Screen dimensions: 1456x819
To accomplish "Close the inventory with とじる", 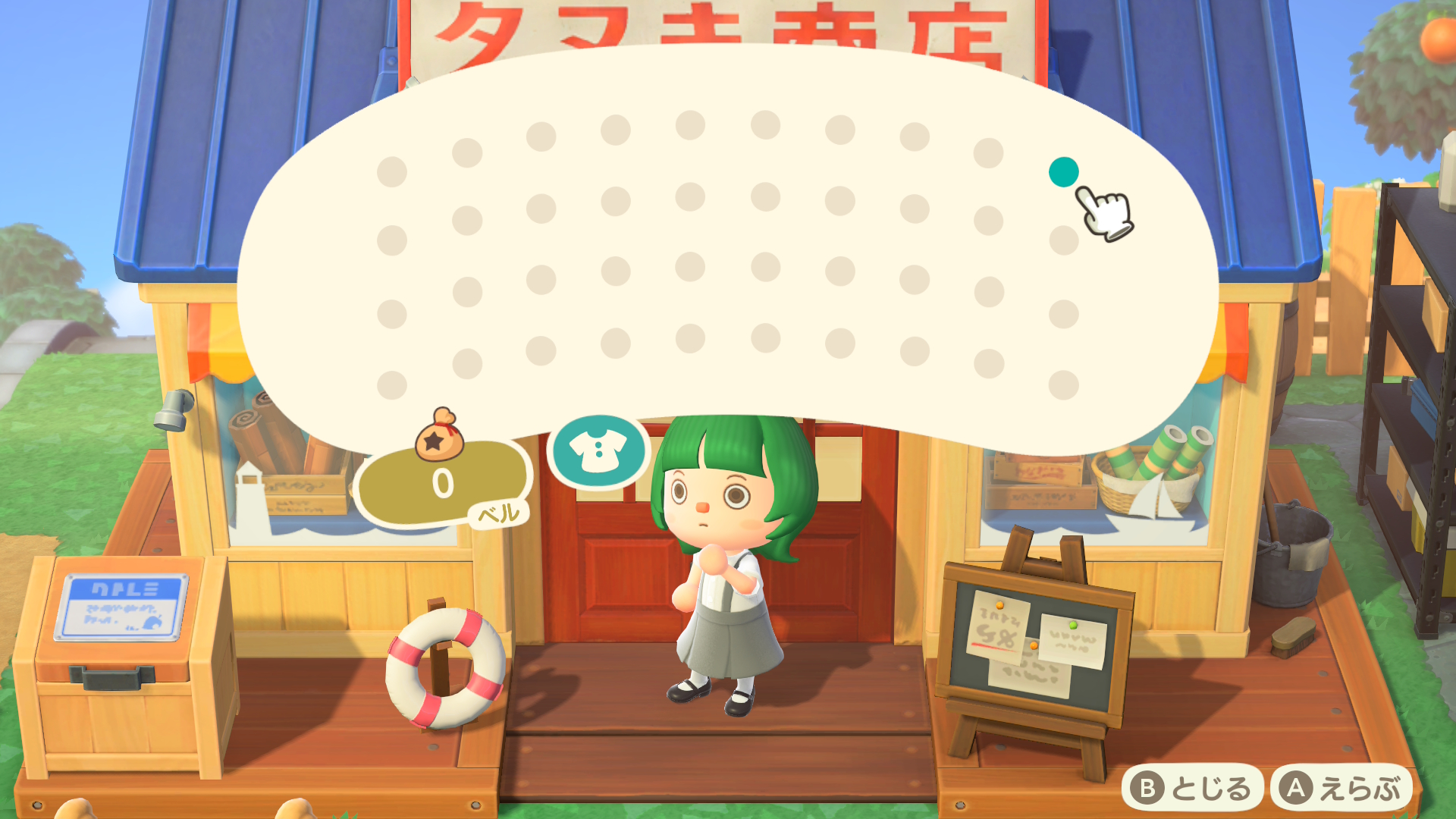I will click(1191, 789).
